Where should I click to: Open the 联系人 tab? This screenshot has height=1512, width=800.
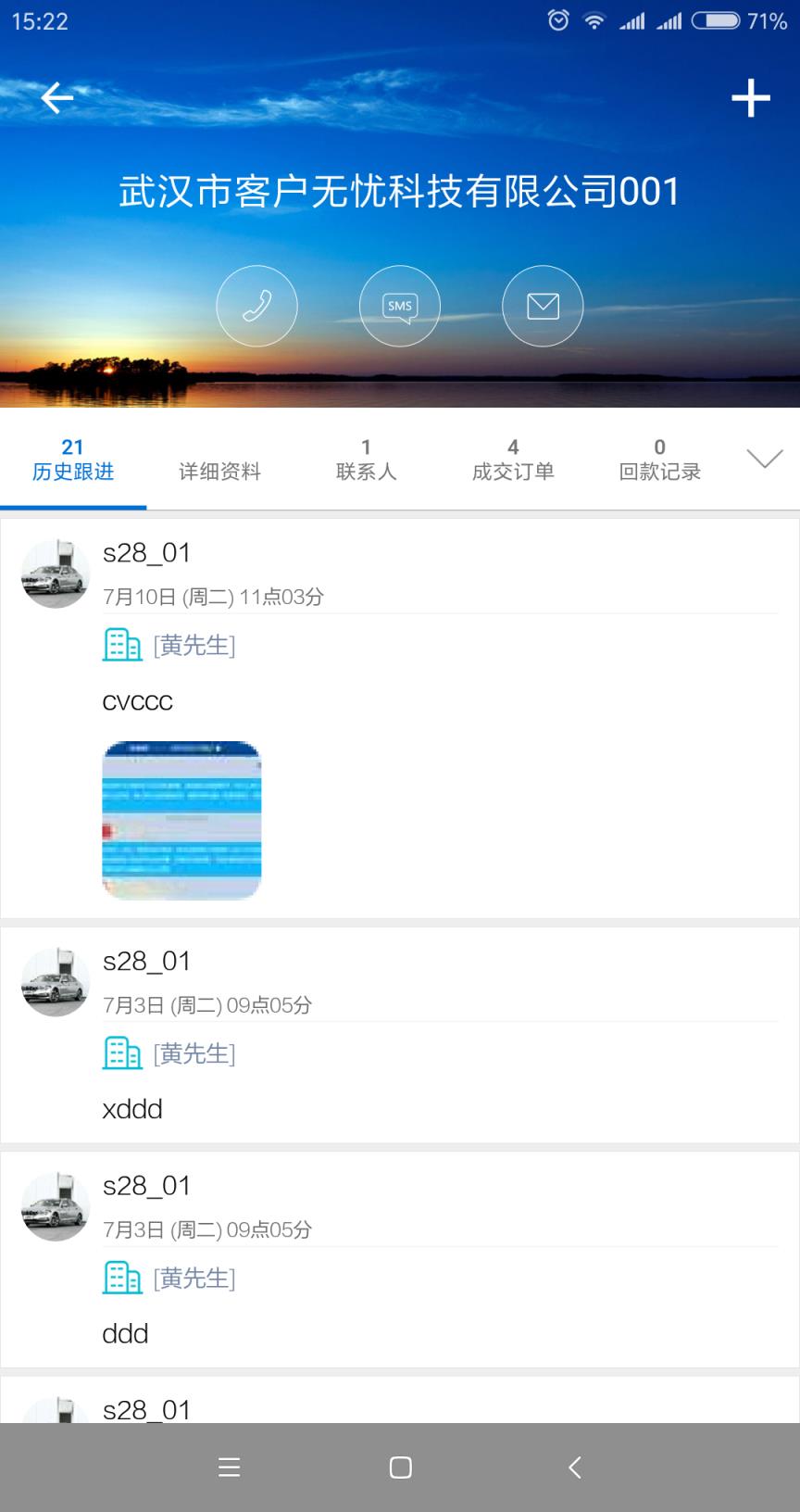click(x=367, y=459)
